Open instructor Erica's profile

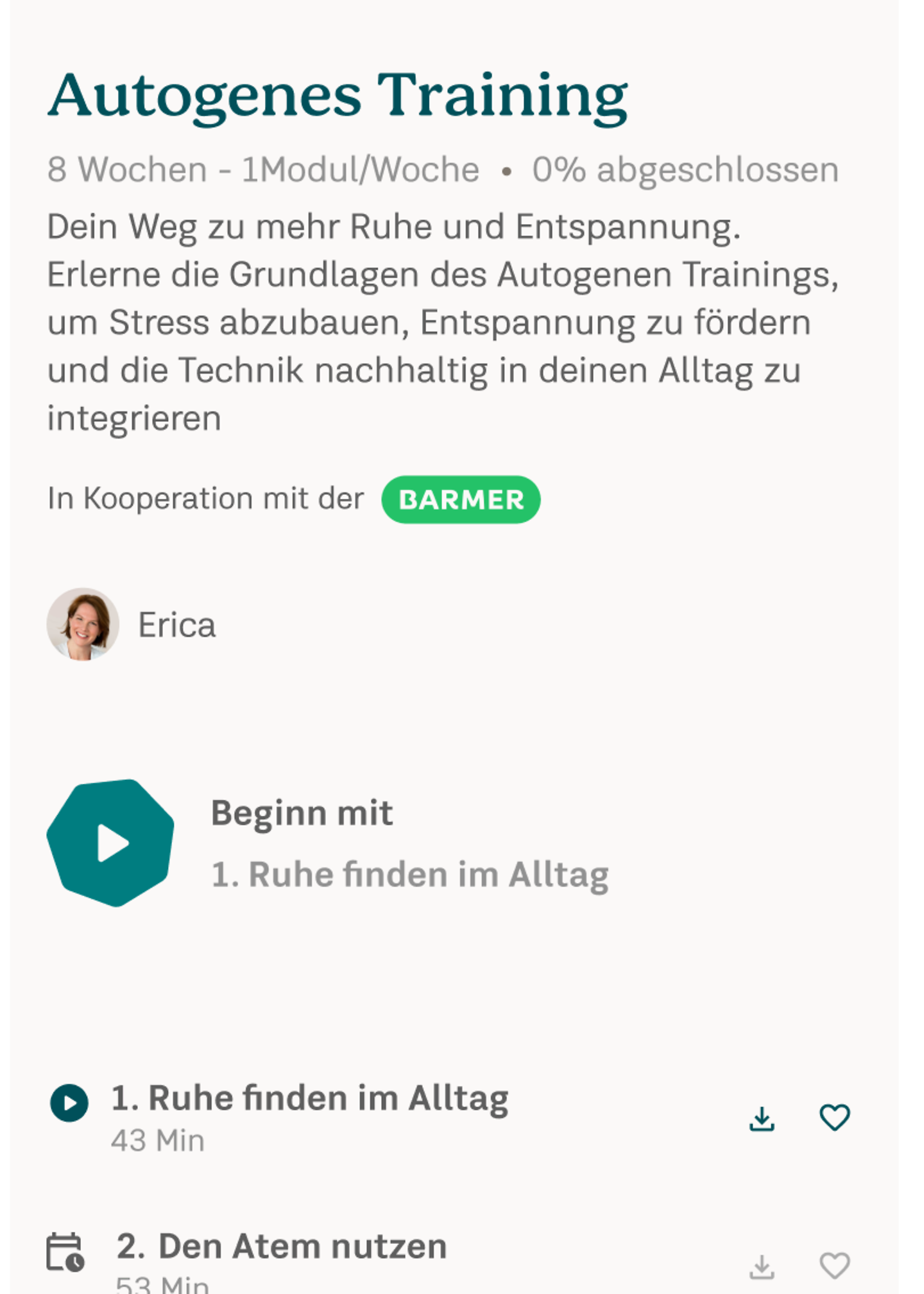click(132, 625)
